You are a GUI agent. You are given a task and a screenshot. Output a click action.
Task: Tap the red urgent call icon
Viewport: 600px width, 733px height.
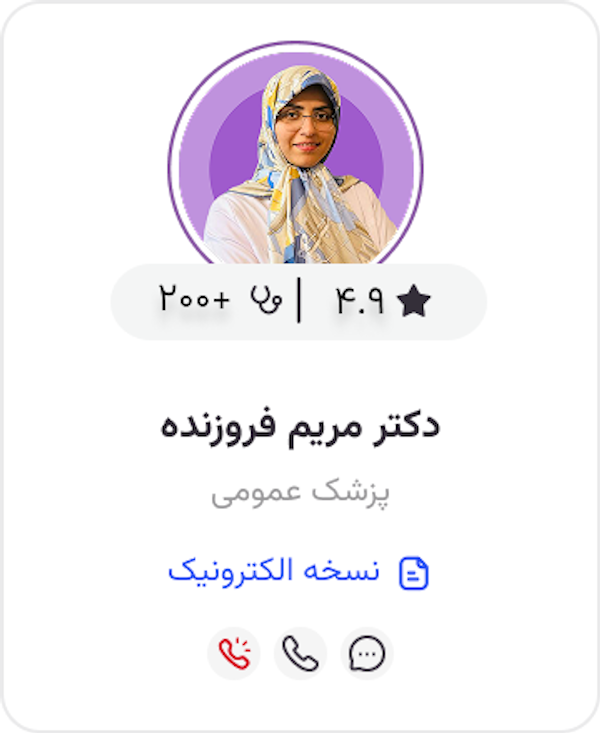pyautogui.click(x=234, y=654)
